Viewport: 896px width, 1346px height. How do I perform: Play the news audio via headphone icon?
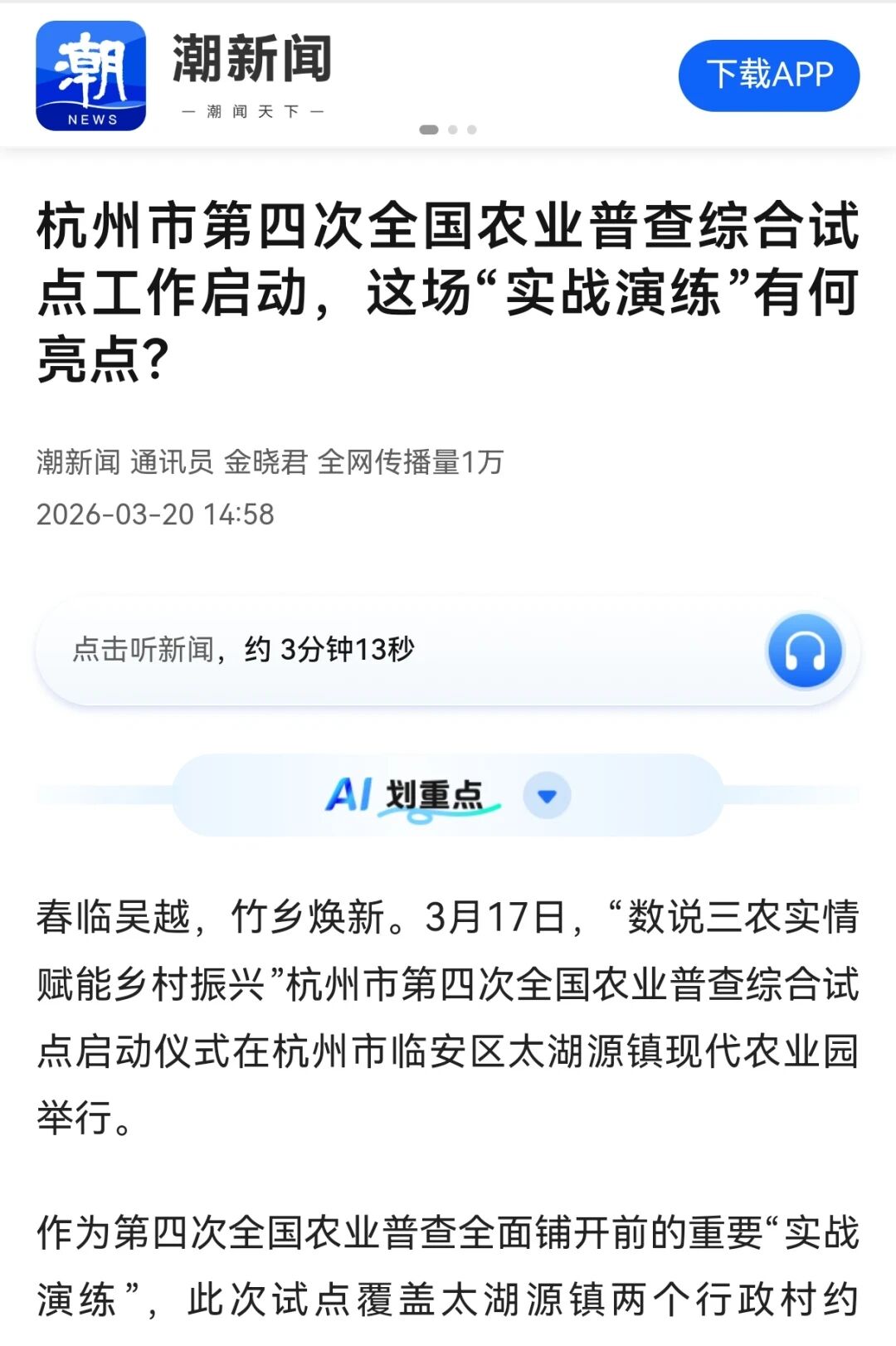coord(804,651)
